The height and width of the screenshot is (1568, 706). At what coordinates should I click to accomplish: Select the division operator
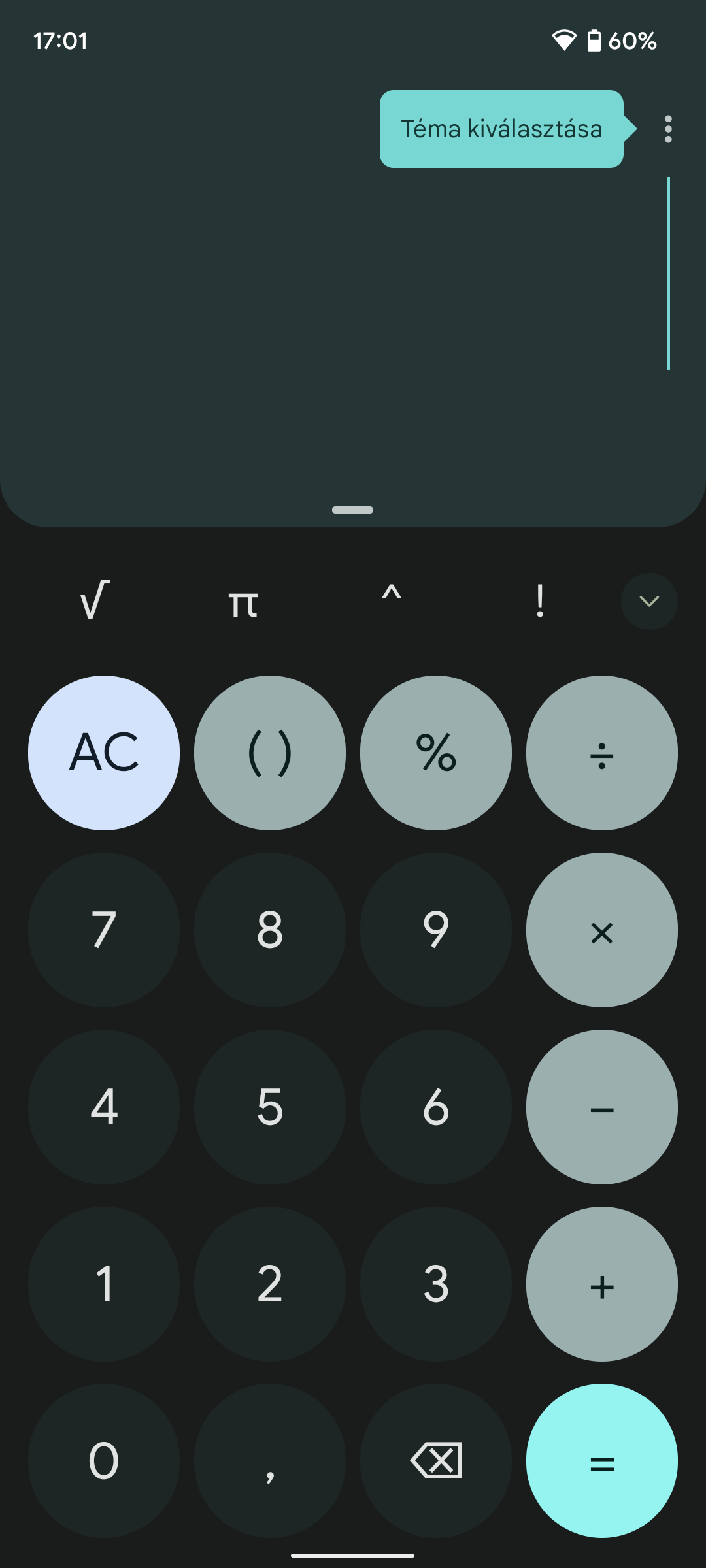(602, 753)
